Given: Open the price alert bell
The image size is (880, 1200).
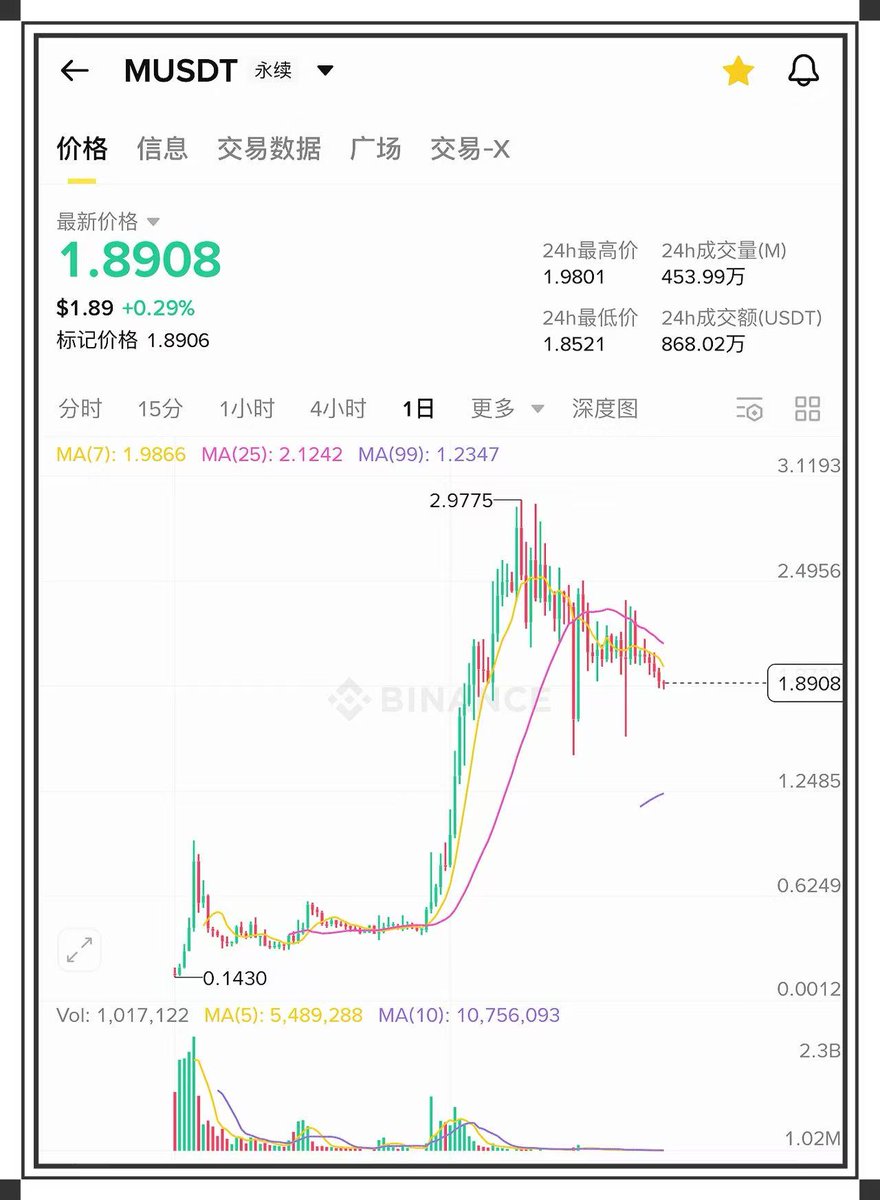Looking at the screenshot, I should click(x=804, y=71).
